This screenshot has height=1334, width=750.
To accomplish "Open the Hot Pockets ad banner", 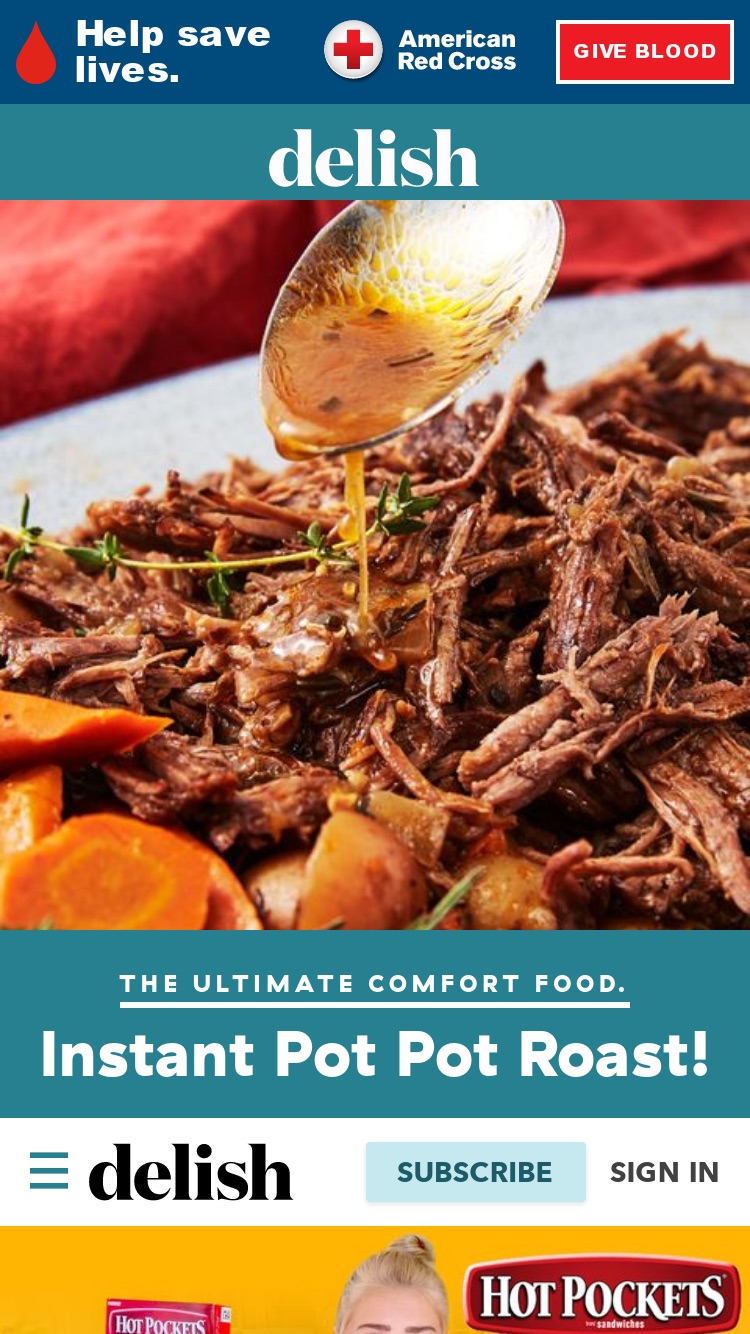I will 375,1280.
